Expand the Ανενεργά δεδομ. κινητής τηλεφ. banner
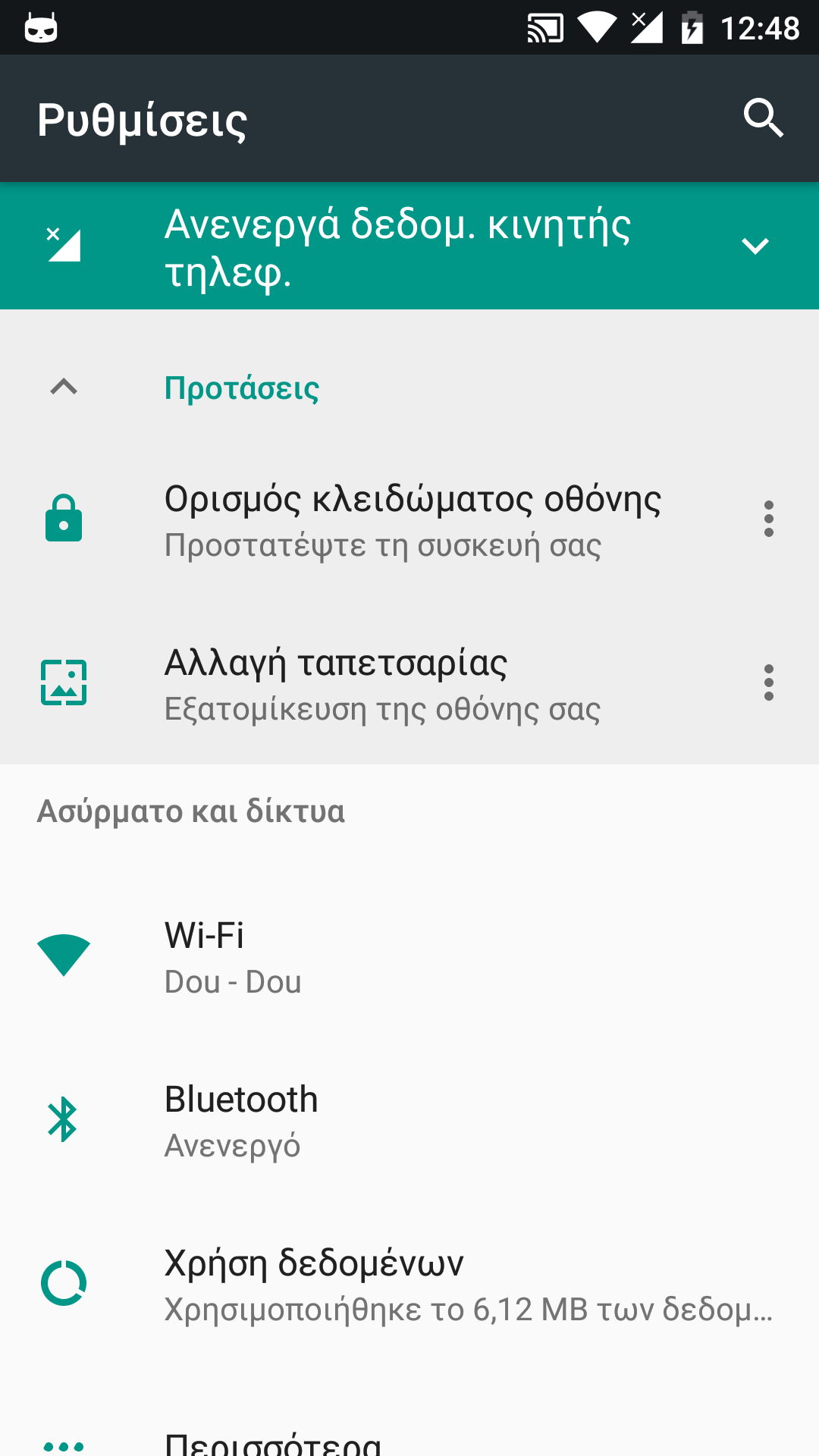819x1456 pixels. [x=755, y=246]
